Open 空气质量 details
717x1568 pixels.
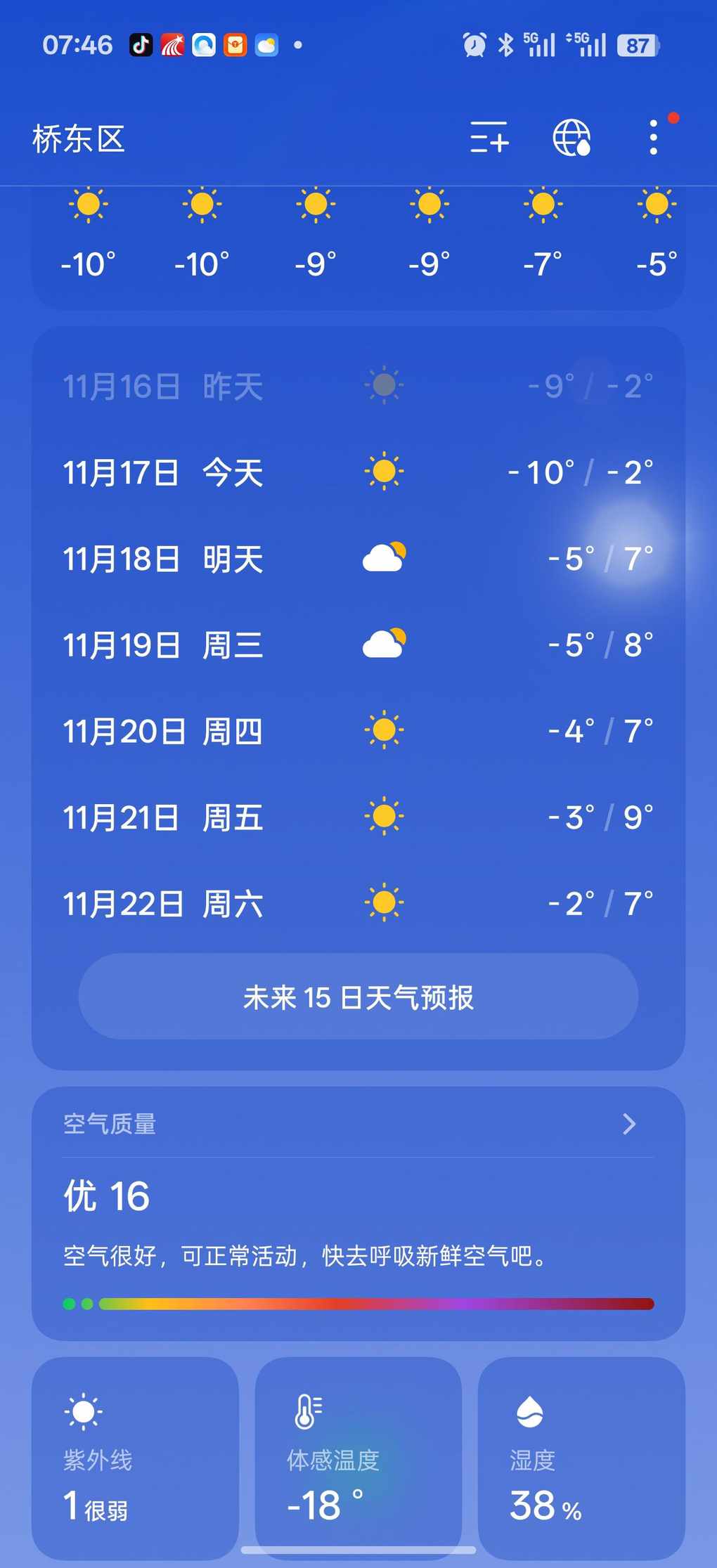[358, 1124]
